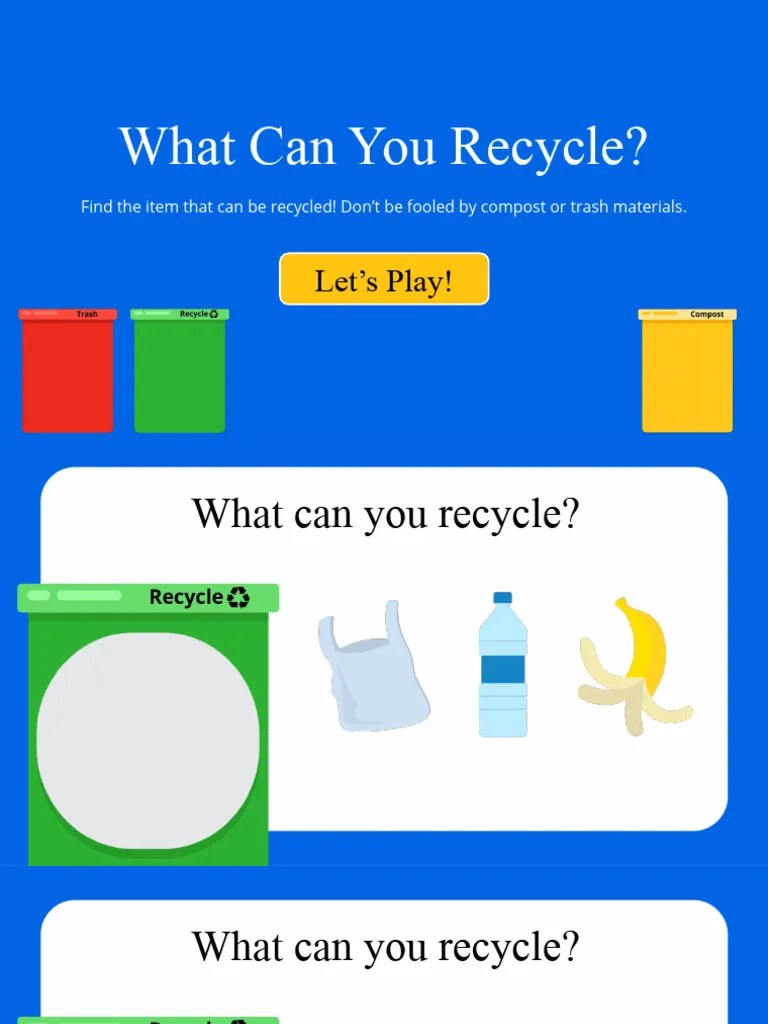Viewport: 768px width, 1024px height.
Task: Click the recycle symbol on the bin lid
Action: tap(240, 596)
